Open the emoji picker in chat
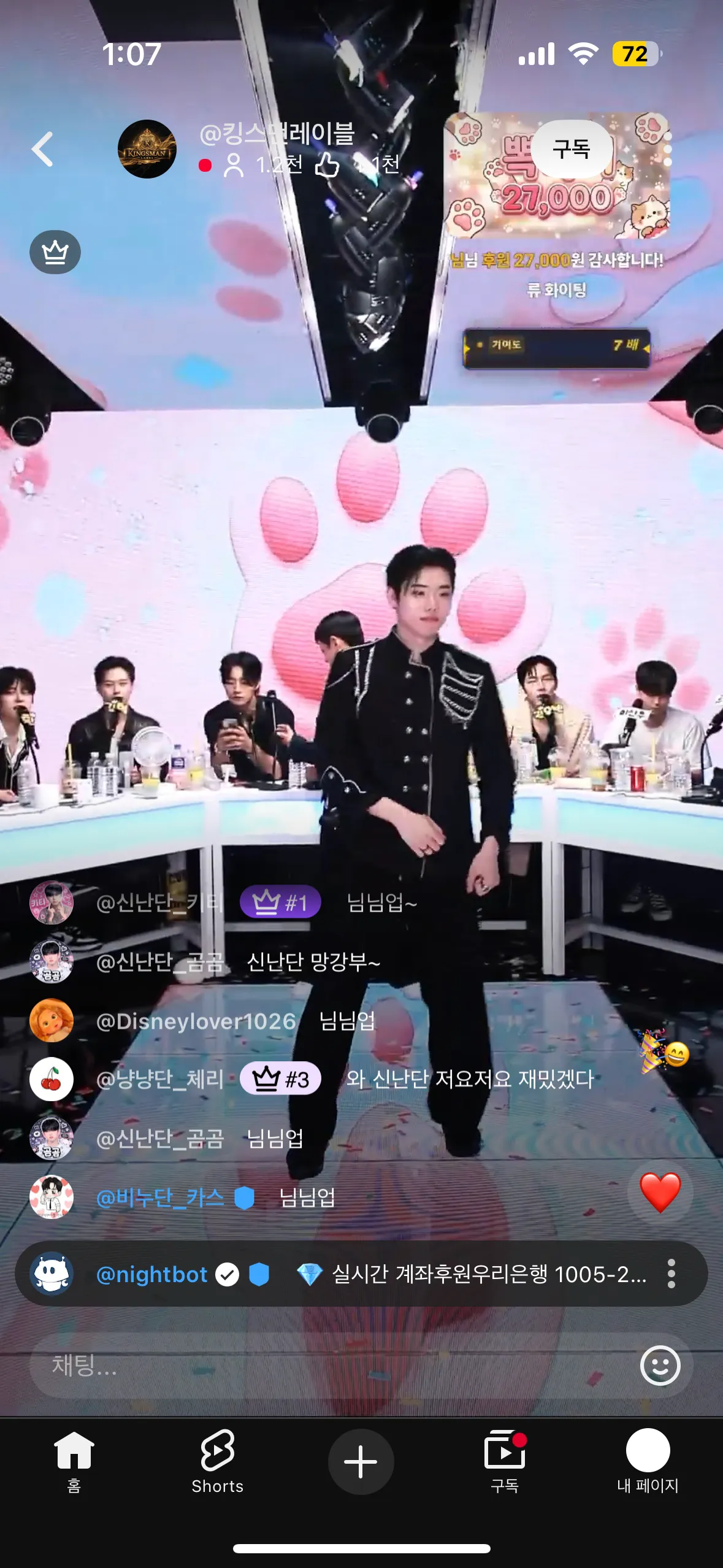The width and height of the screenshot is (723, 1568). [x=660, y=1366]
